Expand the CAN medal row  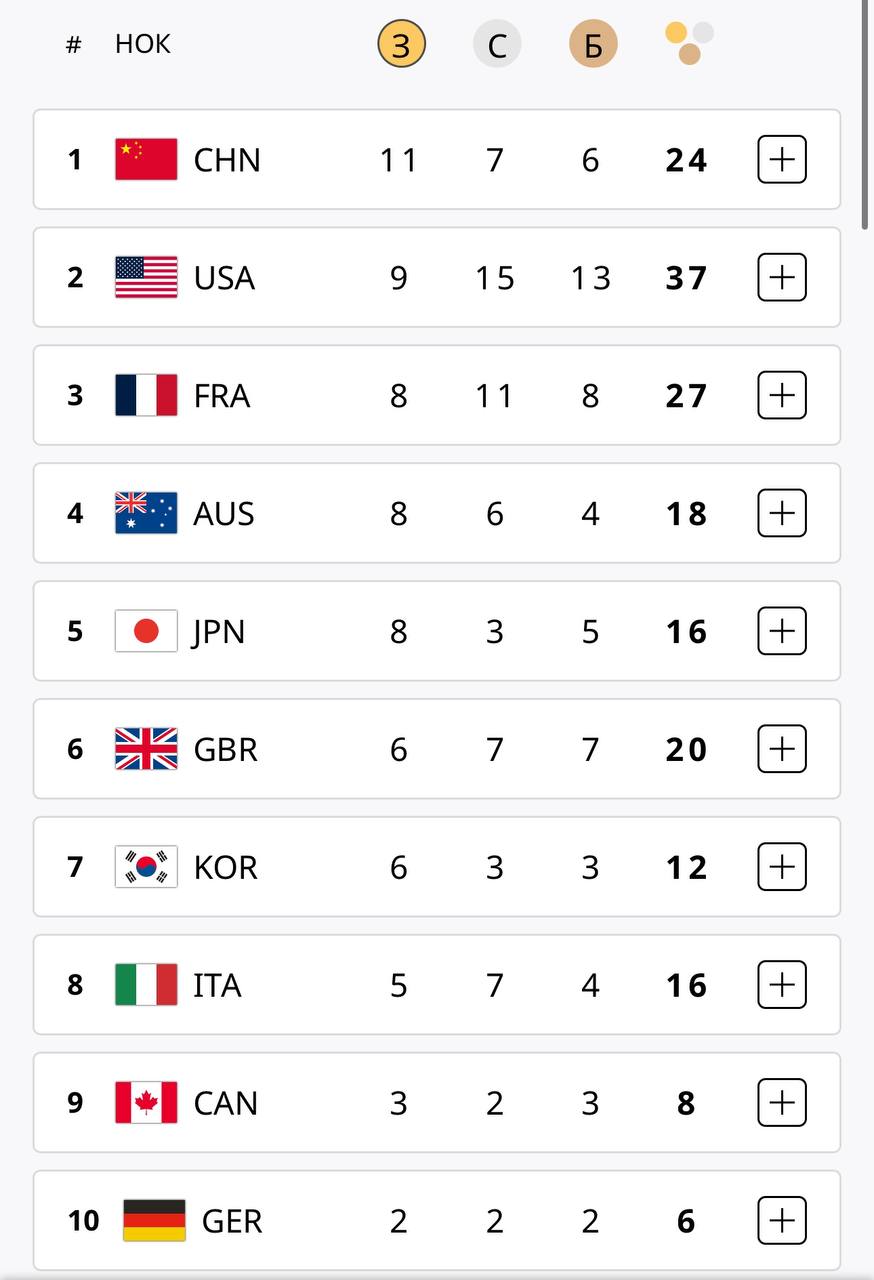pos(782,1103)
